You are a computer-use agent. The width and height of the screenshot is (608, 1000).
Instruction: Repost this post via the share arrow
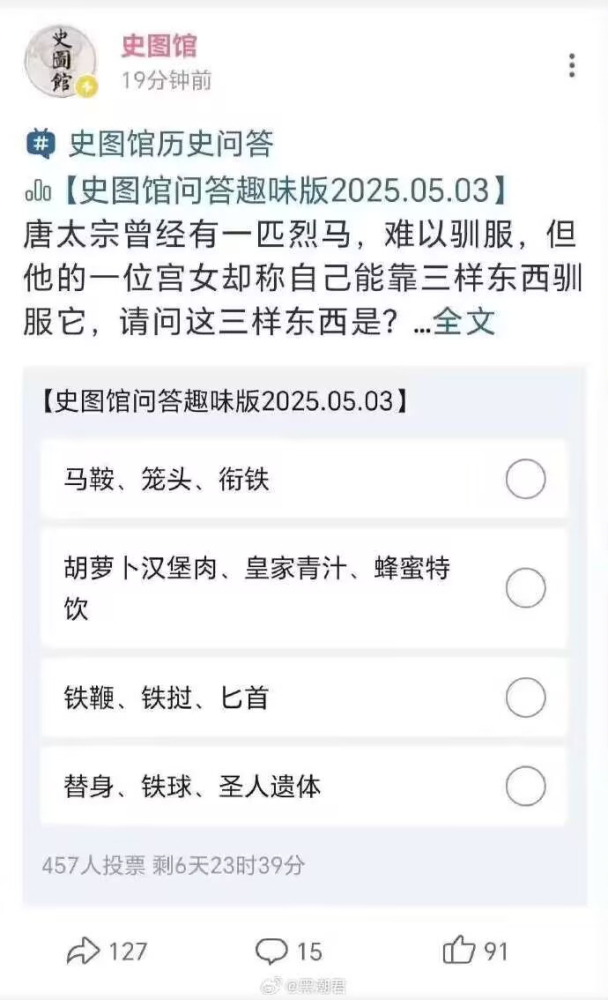(107, 952)
